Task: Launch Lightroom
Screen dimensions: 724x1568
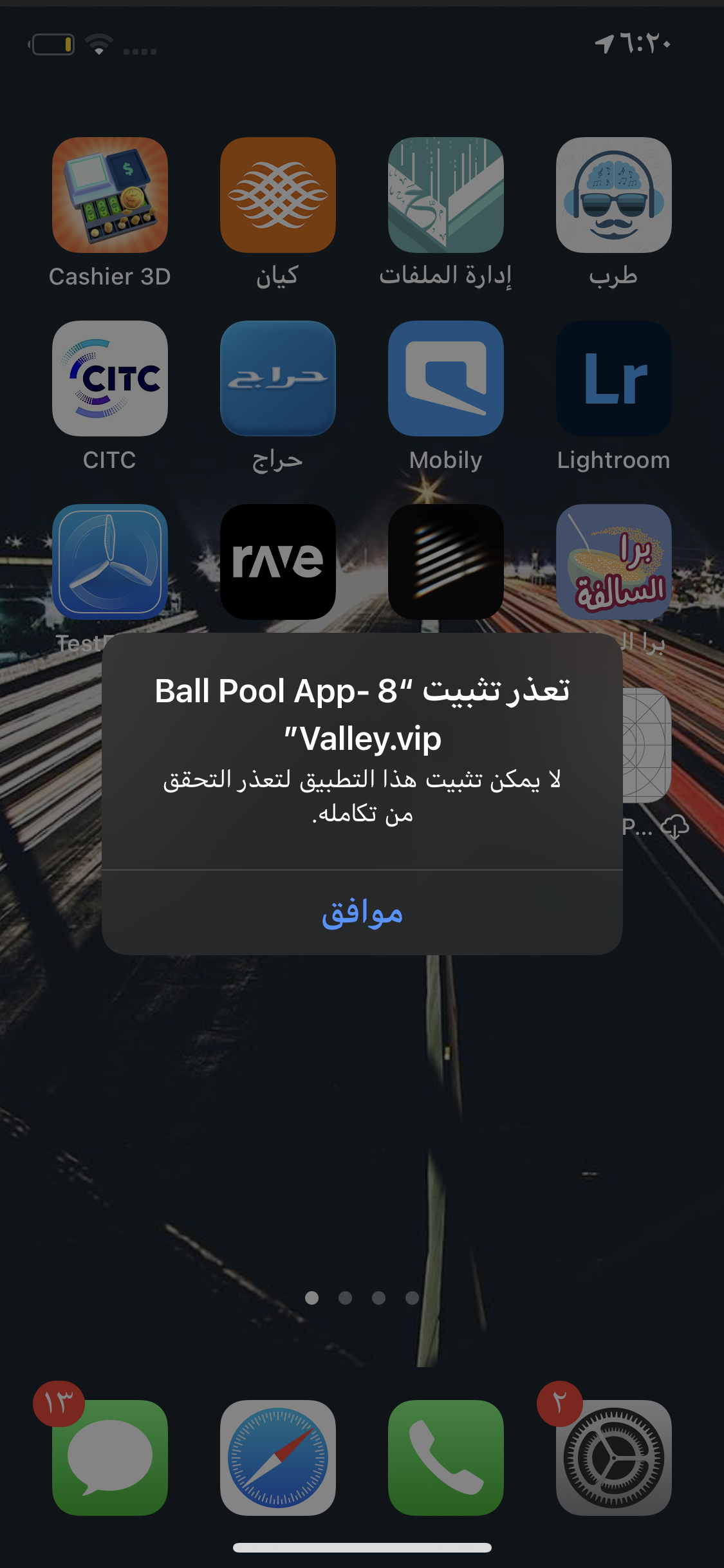Action: coord(613,378)
